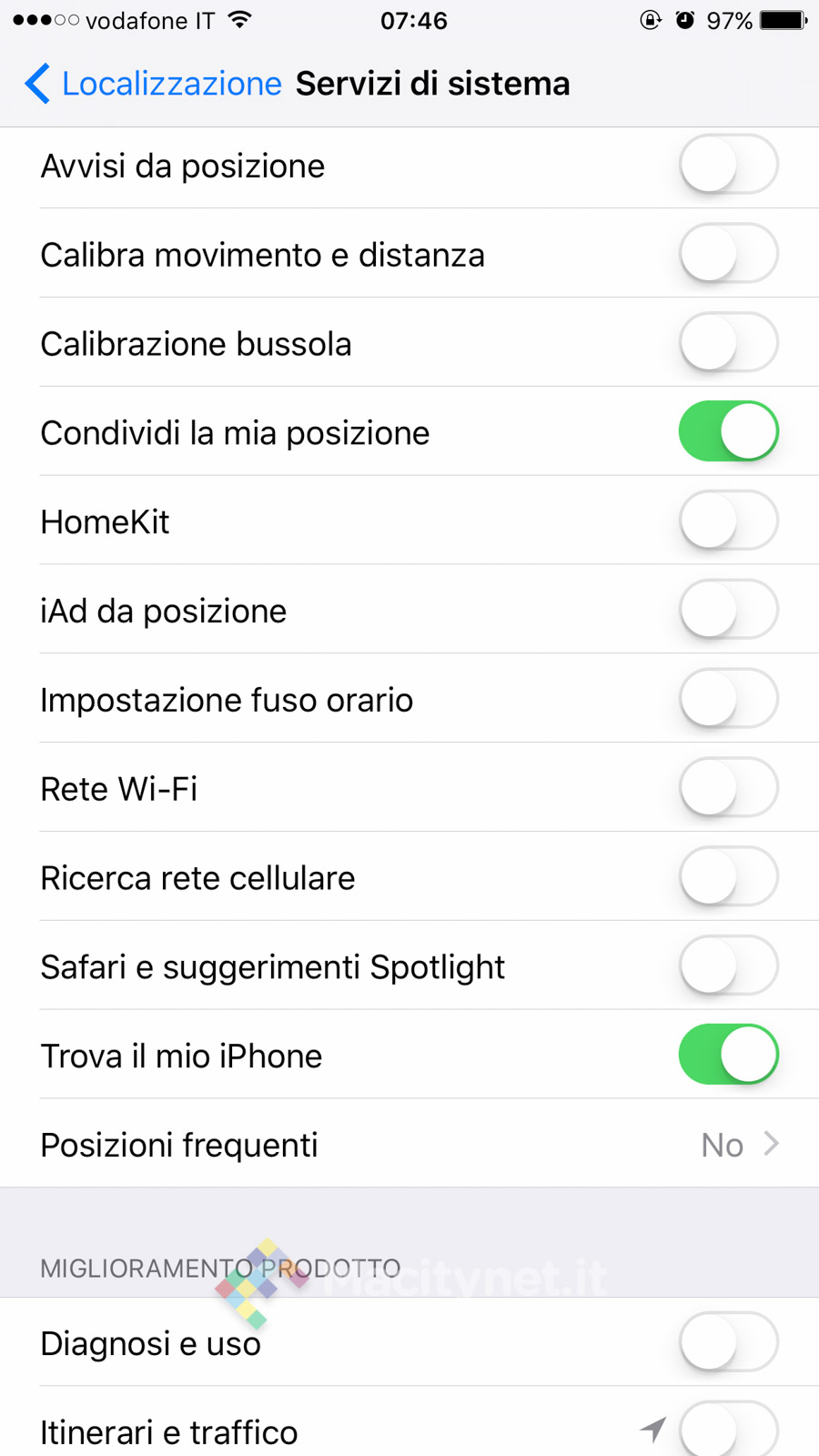Toggle Calibrazione bussola on
819x1456 pixels.
coord(728,343)
